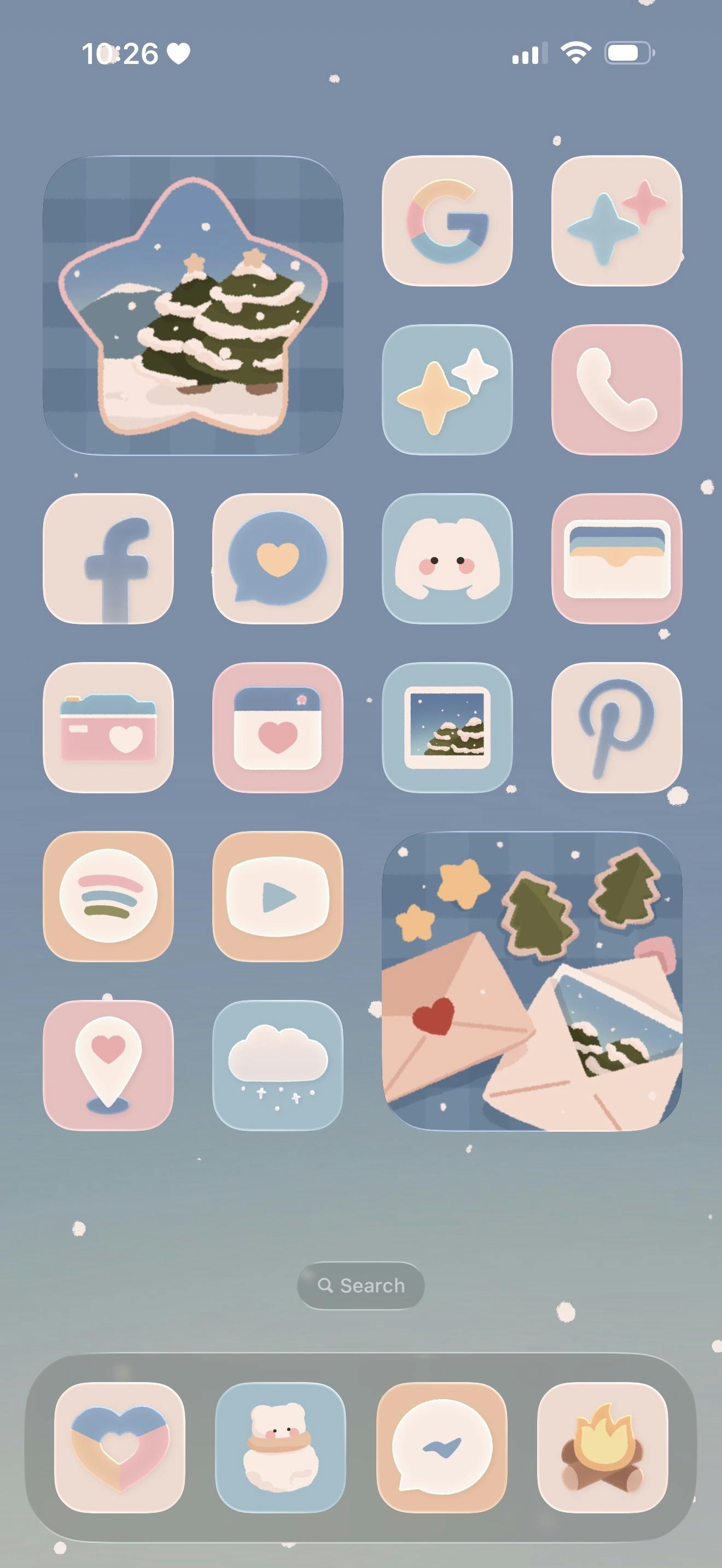Launch the YouTube app

click(278, 896)
